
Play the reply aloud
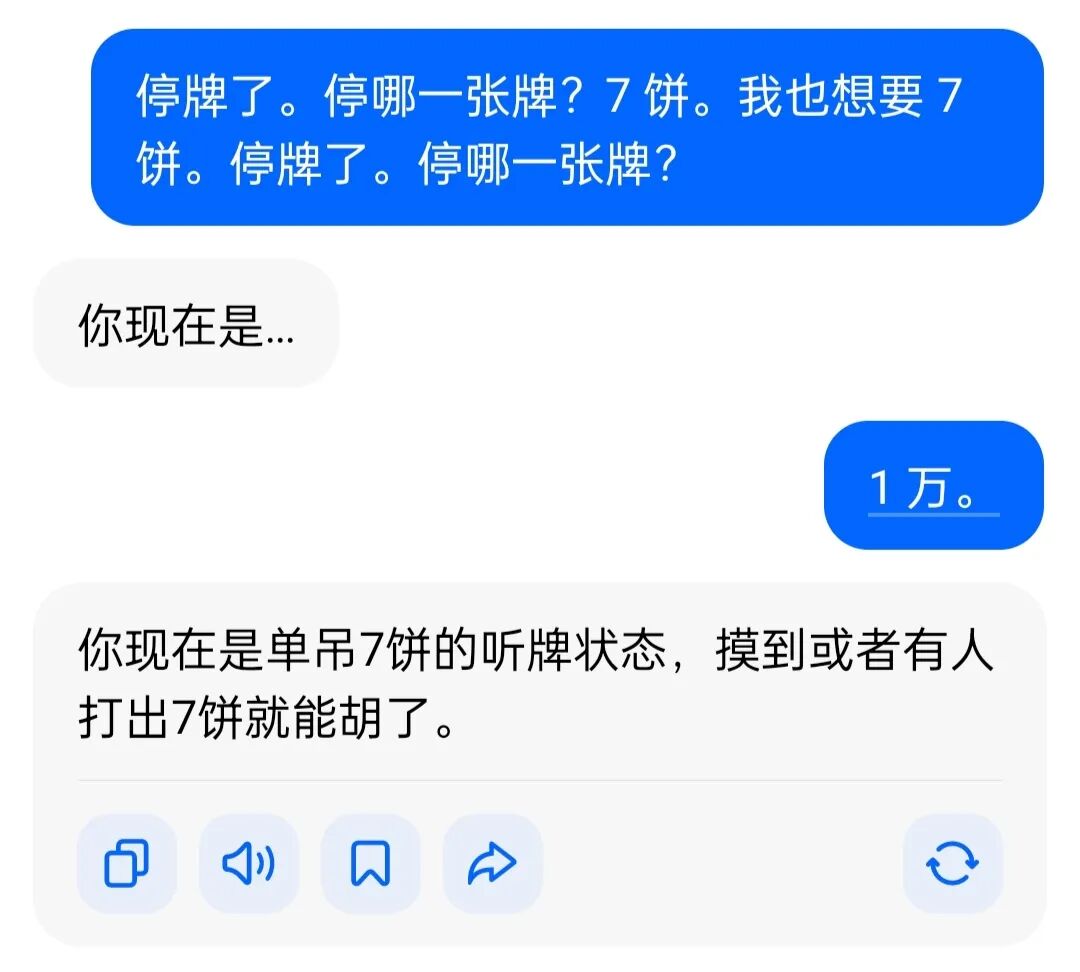click(249, 864)
